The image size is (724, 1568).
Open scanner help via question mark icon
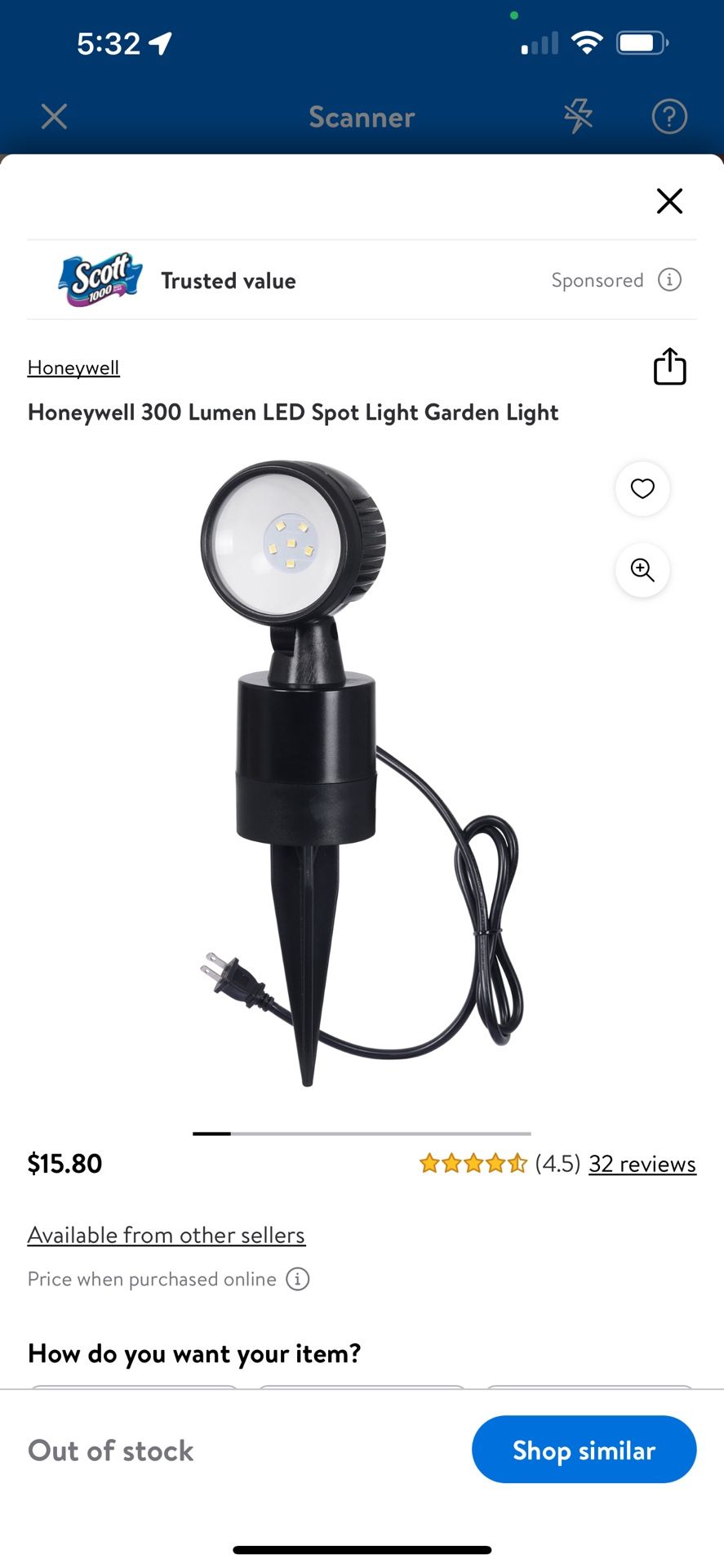point(669,117)
